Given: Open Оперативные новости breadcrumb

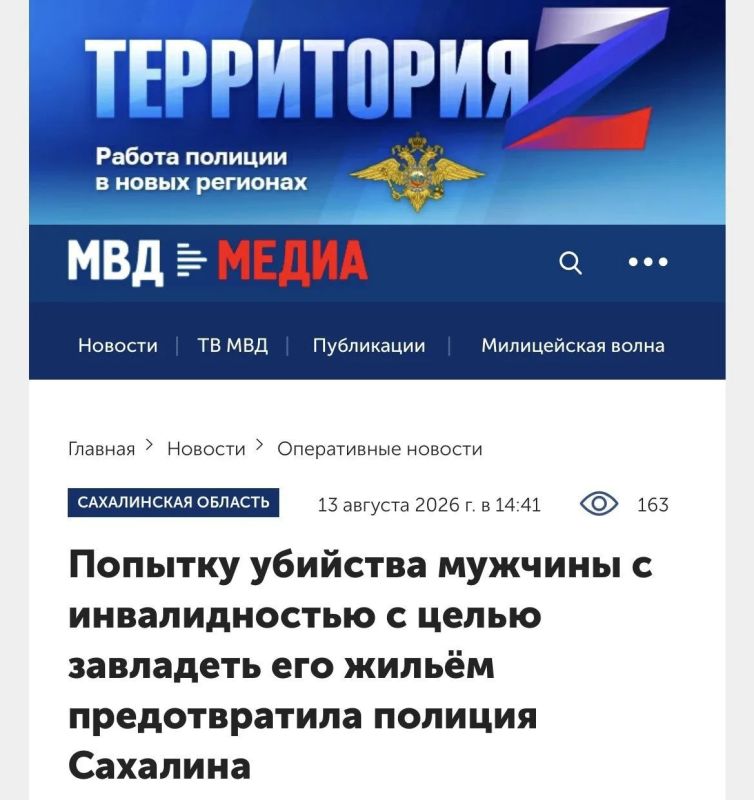Looking at the screenshot, I should coord(380,449).
